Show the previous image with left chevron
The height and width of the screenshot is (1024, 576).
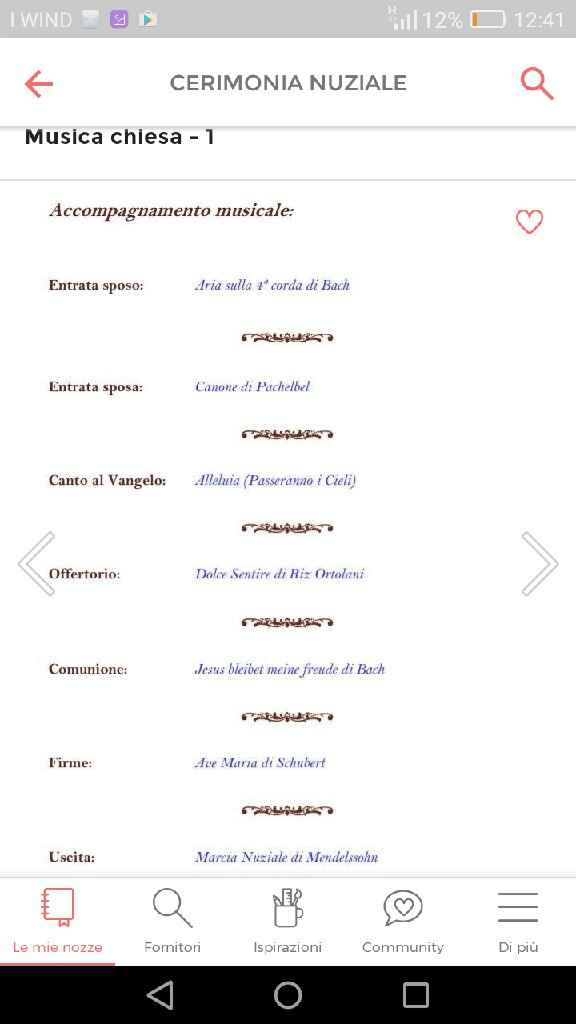point(37,564)
